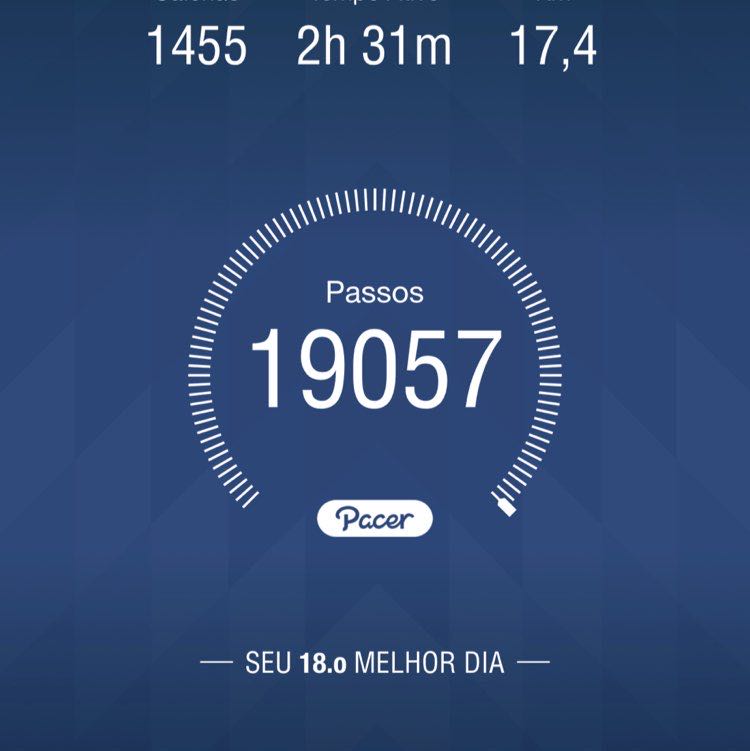The width and height of the screenshot is (750, 751).
Task: Select the Km distance stat icon
Action: tap(555, 5)
